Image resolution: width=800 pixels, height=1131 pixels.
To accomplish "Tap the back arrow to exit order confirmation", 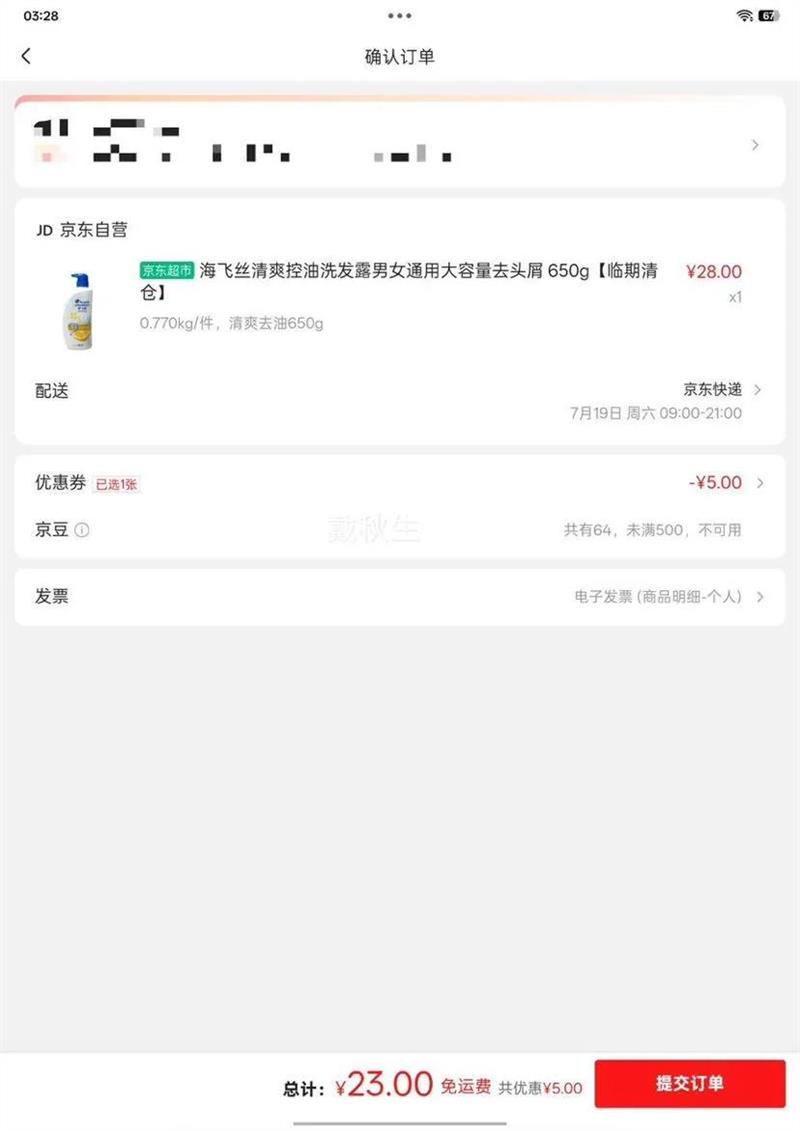I will tap(26, 57).
